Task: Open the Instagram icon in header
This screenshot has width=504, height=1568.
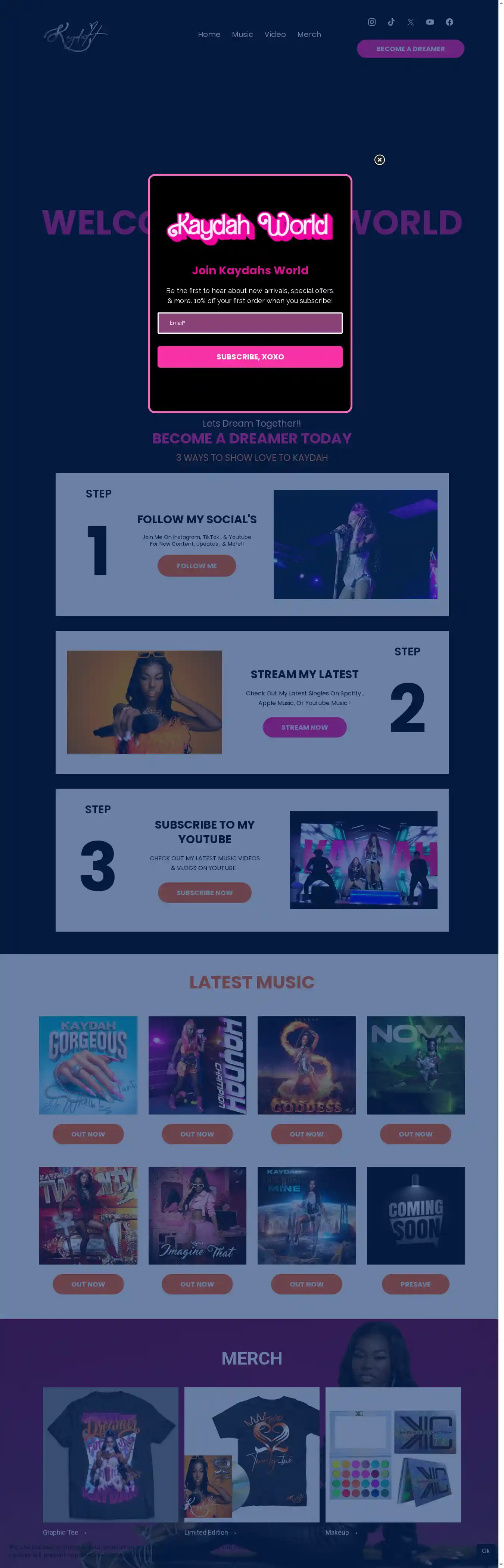Action: [371, 22]
